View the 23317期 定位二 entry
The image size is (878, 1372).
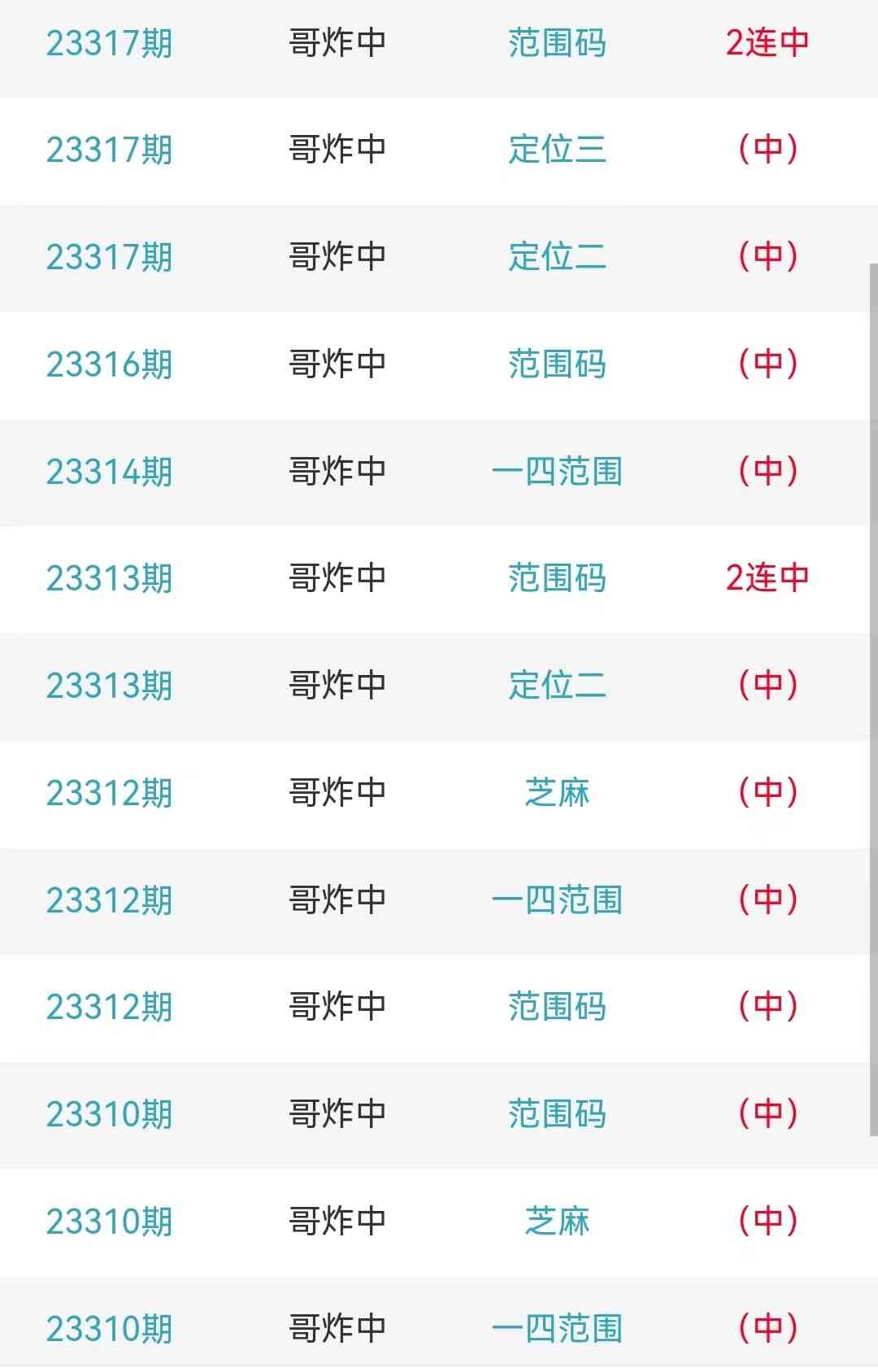tap(557, 257)
